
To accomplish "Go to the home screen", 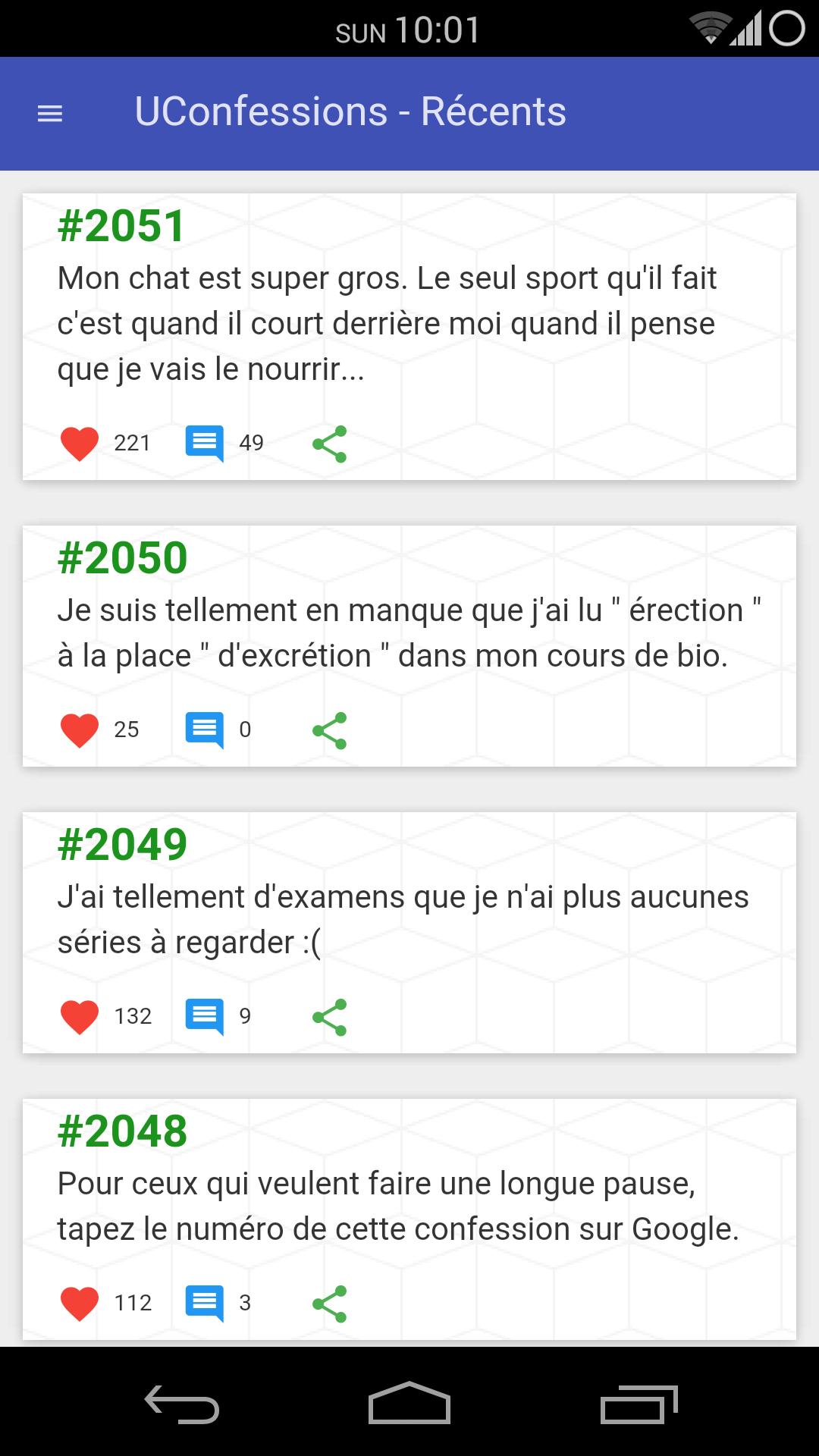I will pyautogui.click(x=409, y=1404).
